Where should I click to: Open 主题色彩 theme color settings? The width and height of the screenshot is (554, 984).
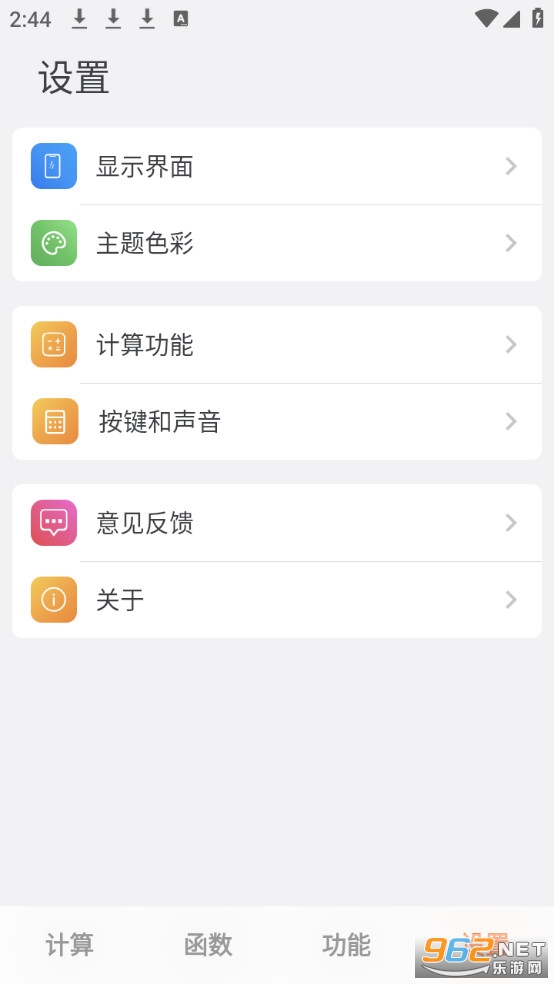(x=277, y=243)
